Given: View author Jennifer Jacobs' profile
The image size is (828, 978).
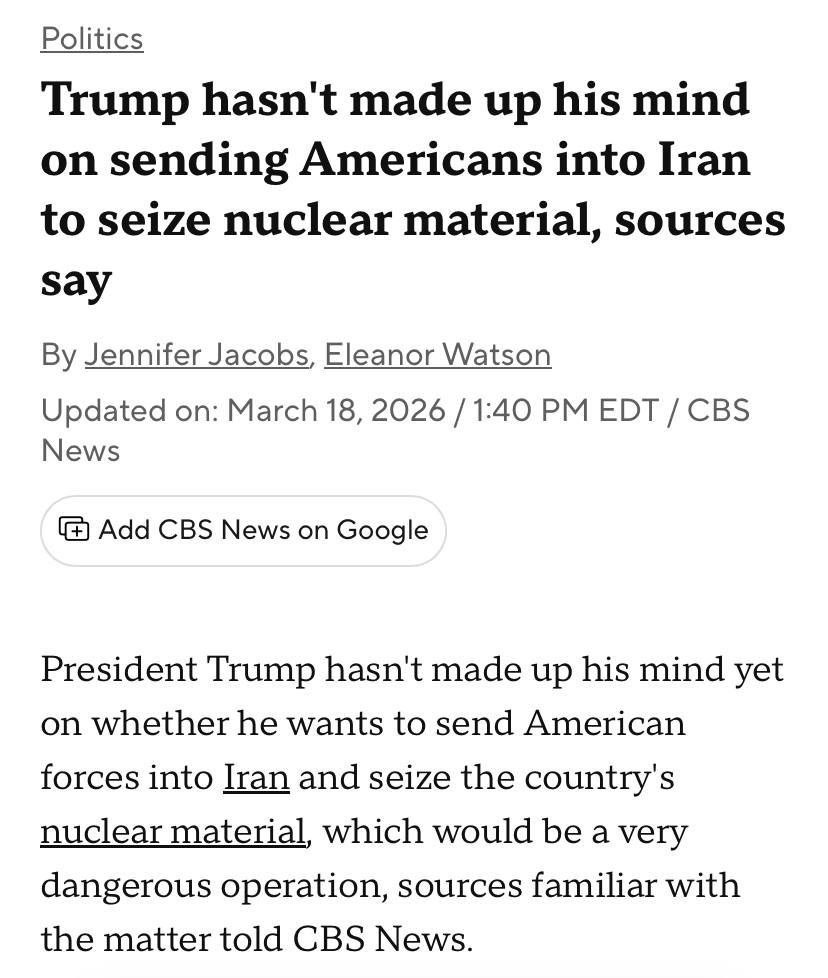Looking at the screenshot, I should 196,354.
